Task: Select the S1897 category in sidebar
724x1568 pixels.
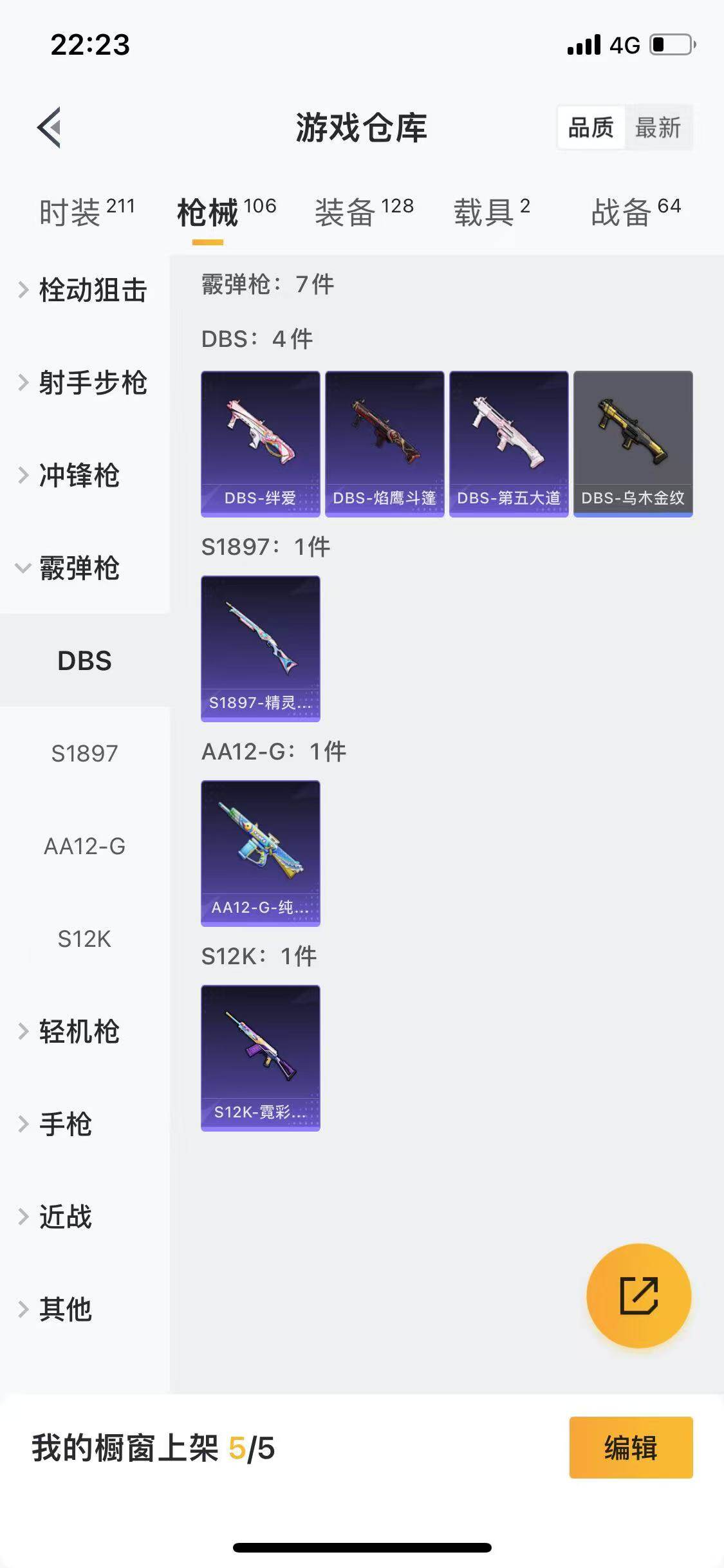Action: click(x=84, y=753)
